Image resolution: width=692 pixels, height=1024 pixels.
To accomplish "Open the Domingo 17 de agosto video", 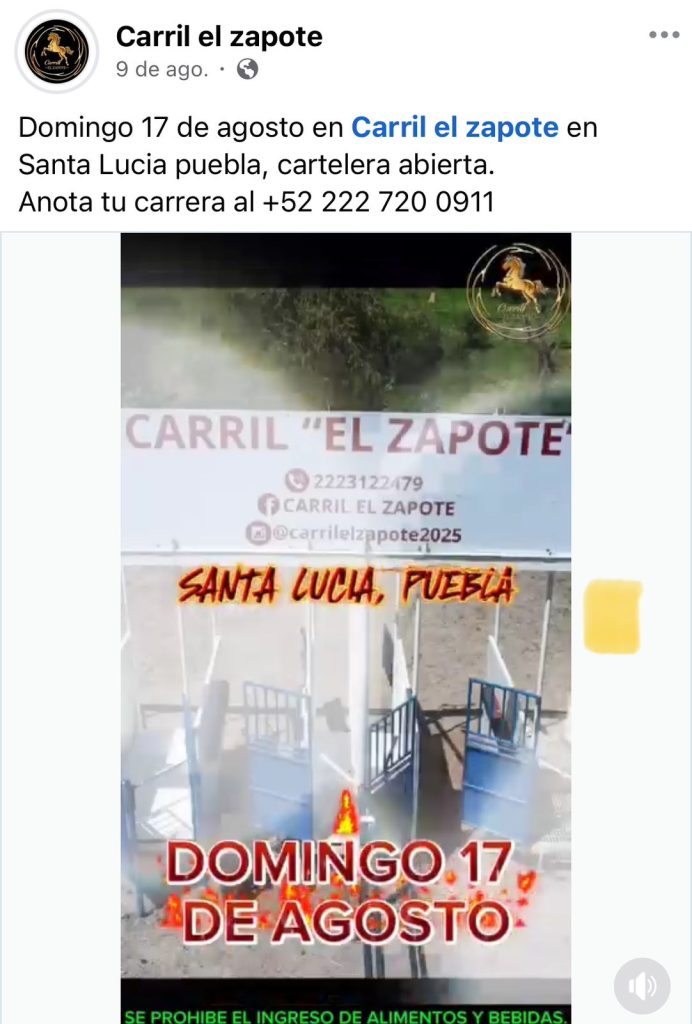I will pos(345,620).
